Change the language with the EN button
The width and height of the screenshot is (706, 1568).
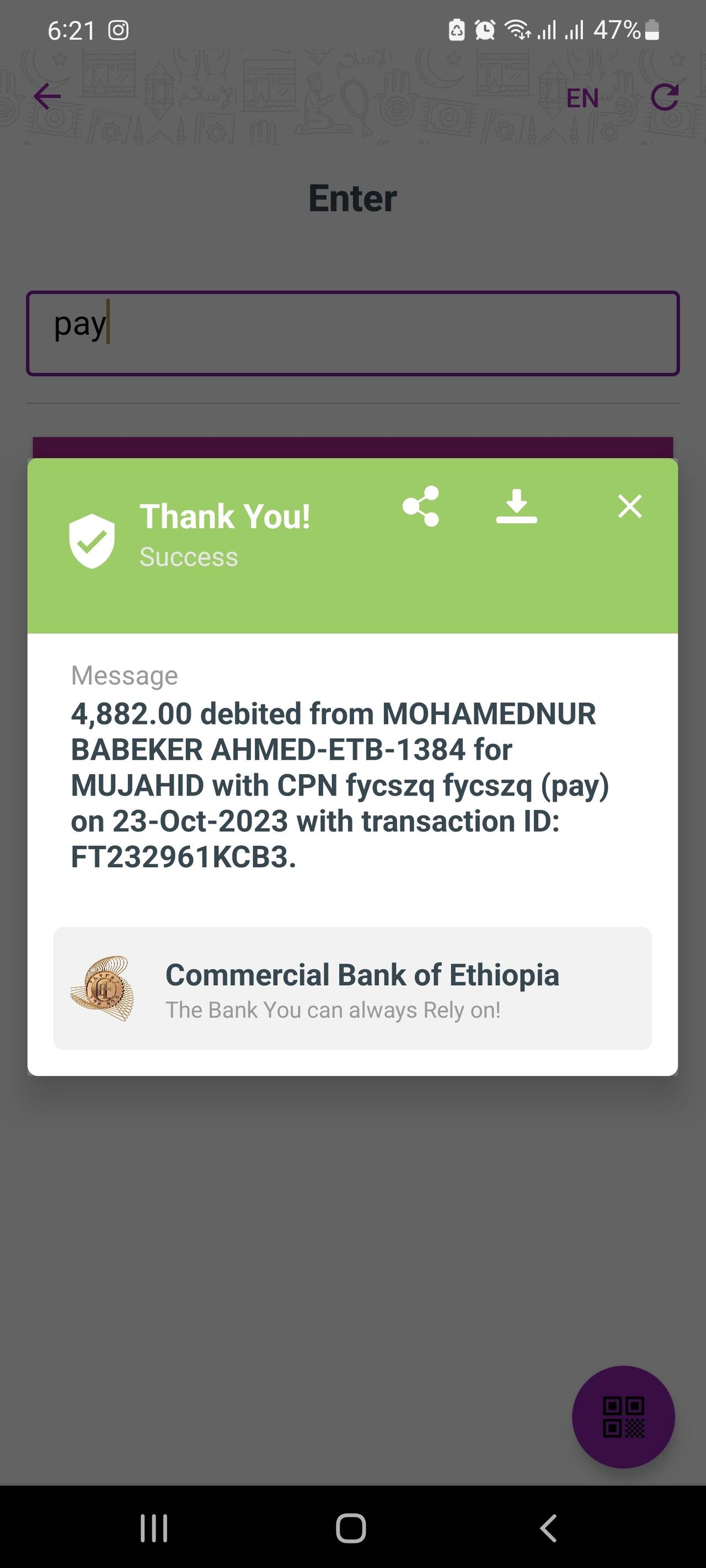[582, 98]
